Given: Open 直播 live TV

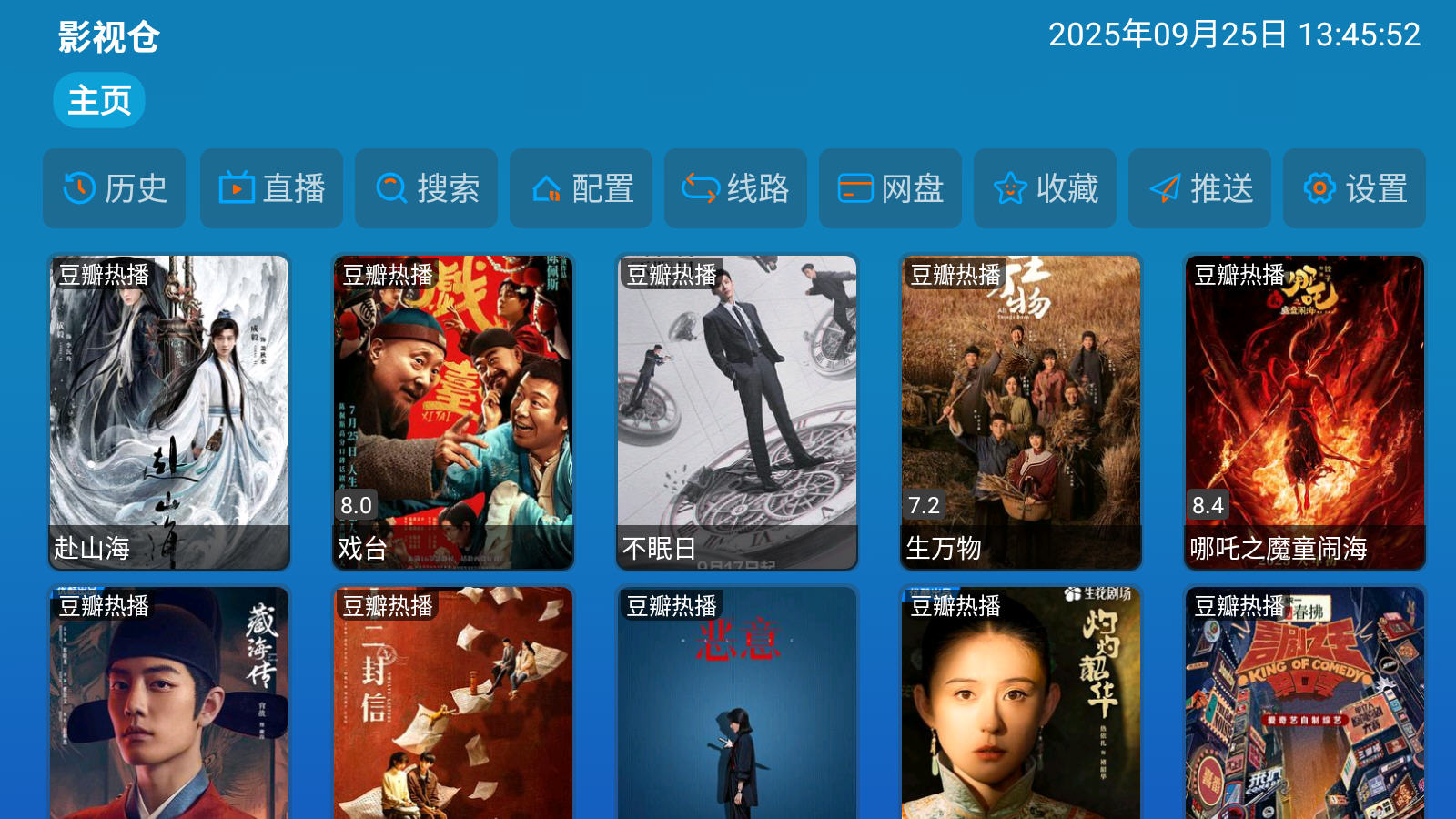Looking at the screenshot, I should pyautogui.click(x=271, y=188).
